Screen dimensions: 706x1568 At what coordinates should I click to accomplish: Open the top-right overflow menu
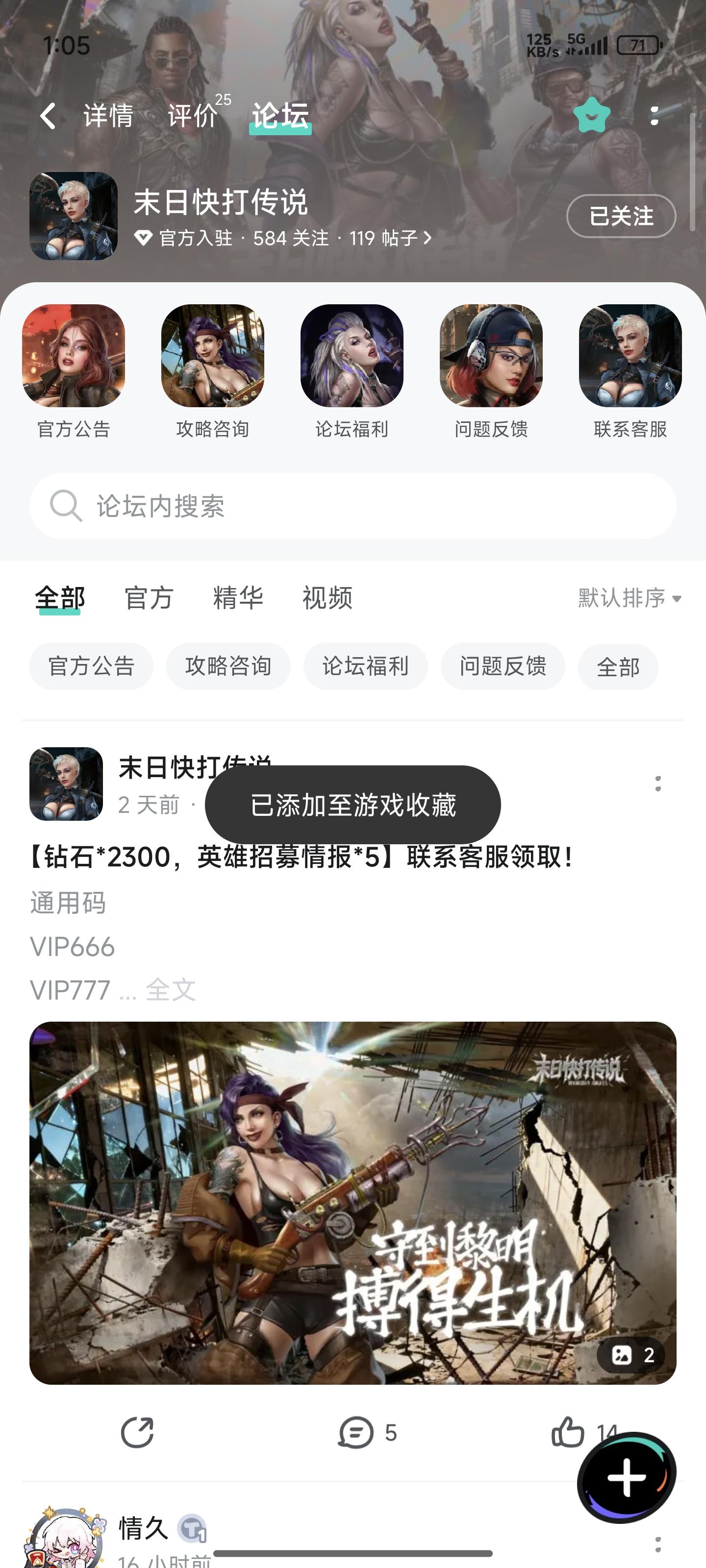click(x=654, y=116)
